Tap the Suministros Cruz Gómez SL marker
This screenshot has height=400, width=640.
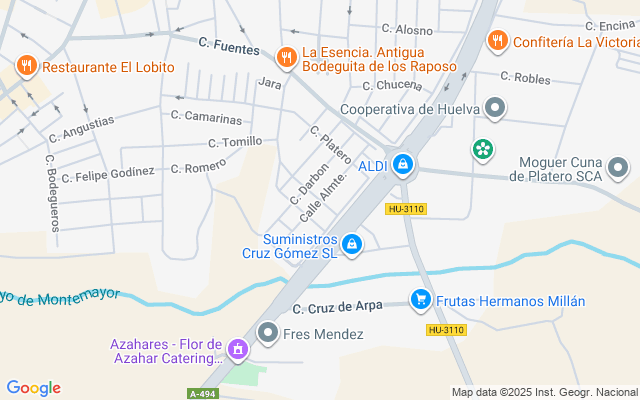(x=352, y=243)
